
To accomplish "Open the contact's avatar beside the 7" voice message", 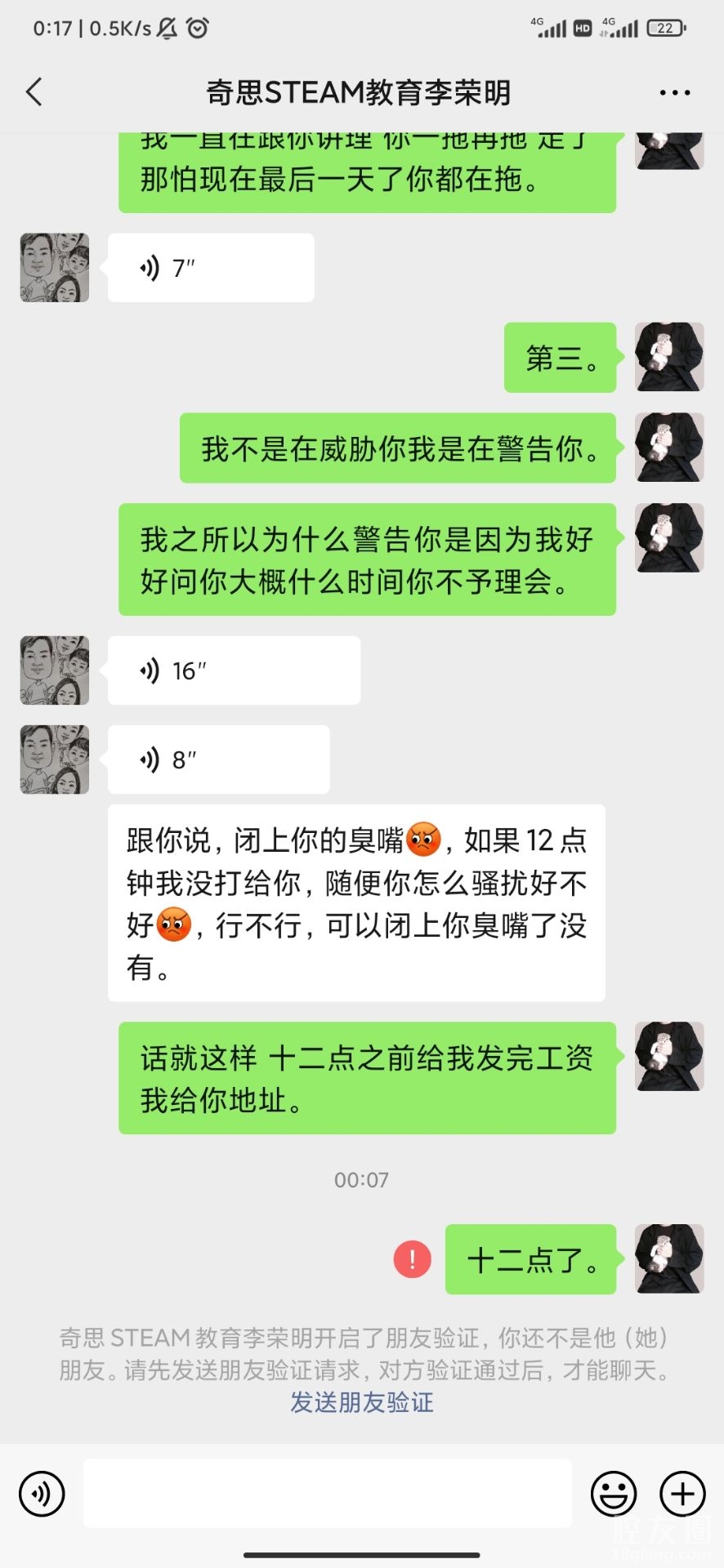I will point(55,268).
